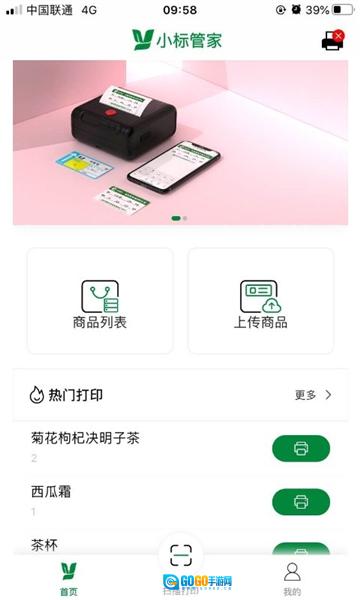360x600 pixels.
Task: Select 上传商品 to upload a product
Action: click(261, 301)
